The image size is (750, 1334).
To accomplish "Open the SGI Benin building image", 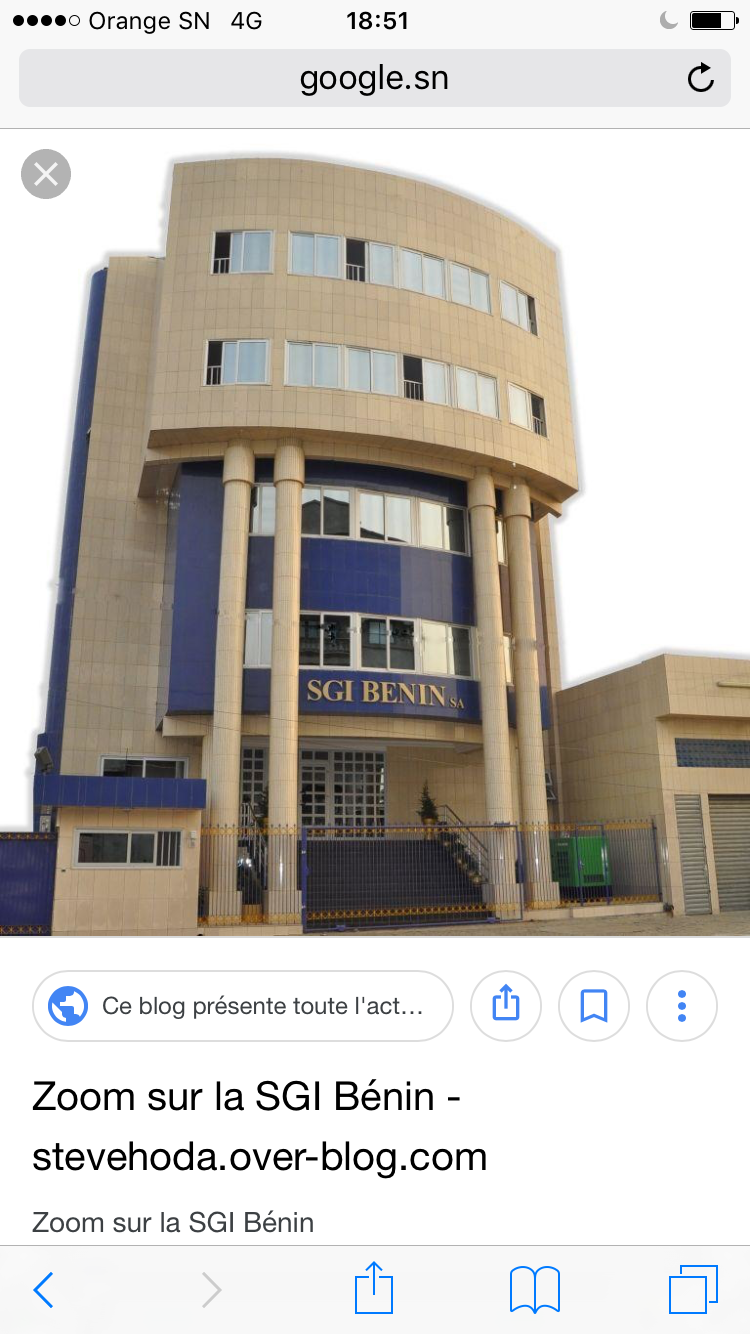I will click(375, 540).
